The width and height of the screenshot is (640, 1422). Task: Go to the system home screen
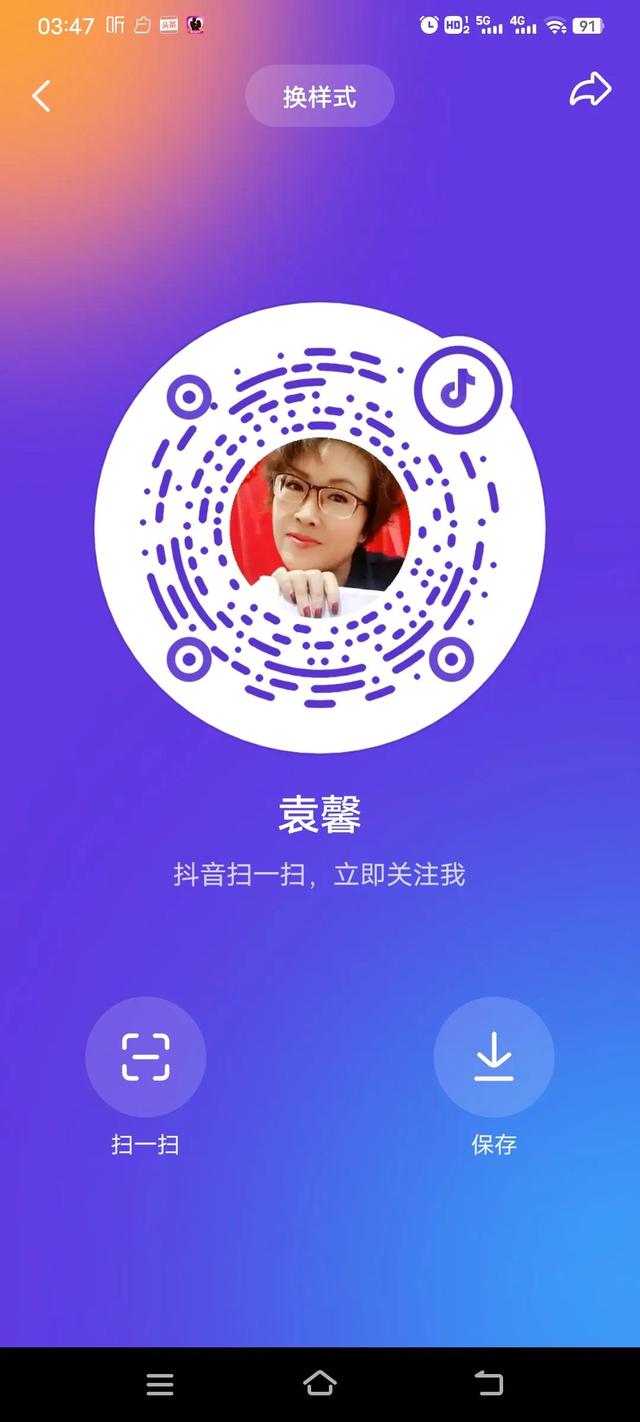[319, 1383]
